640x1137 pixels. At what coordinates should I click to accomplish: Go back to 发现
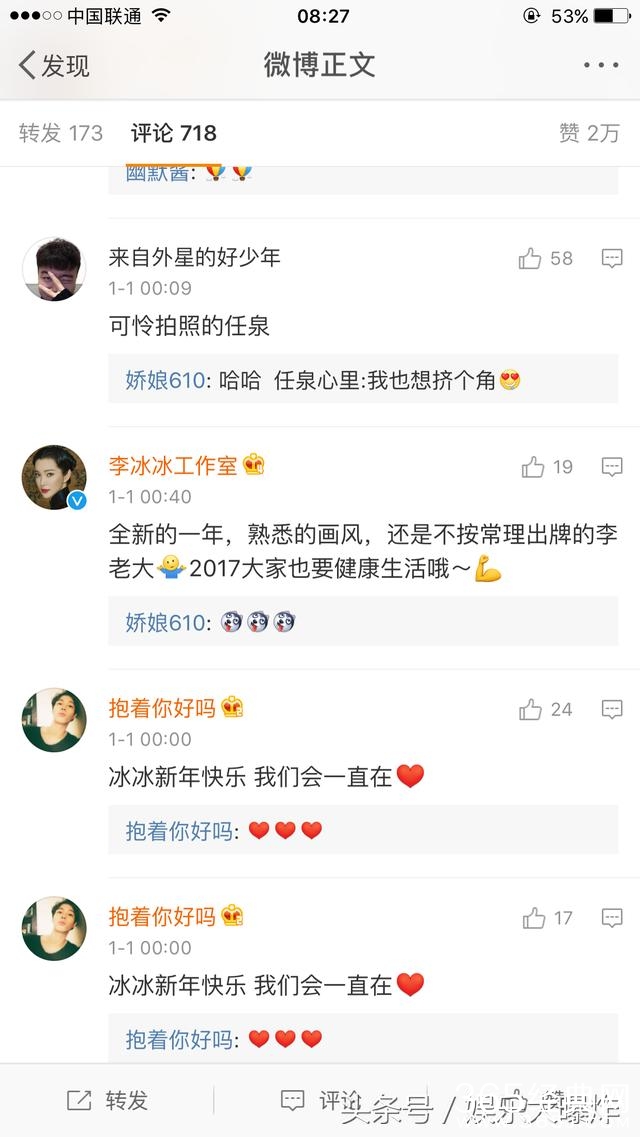click(54, 66)
